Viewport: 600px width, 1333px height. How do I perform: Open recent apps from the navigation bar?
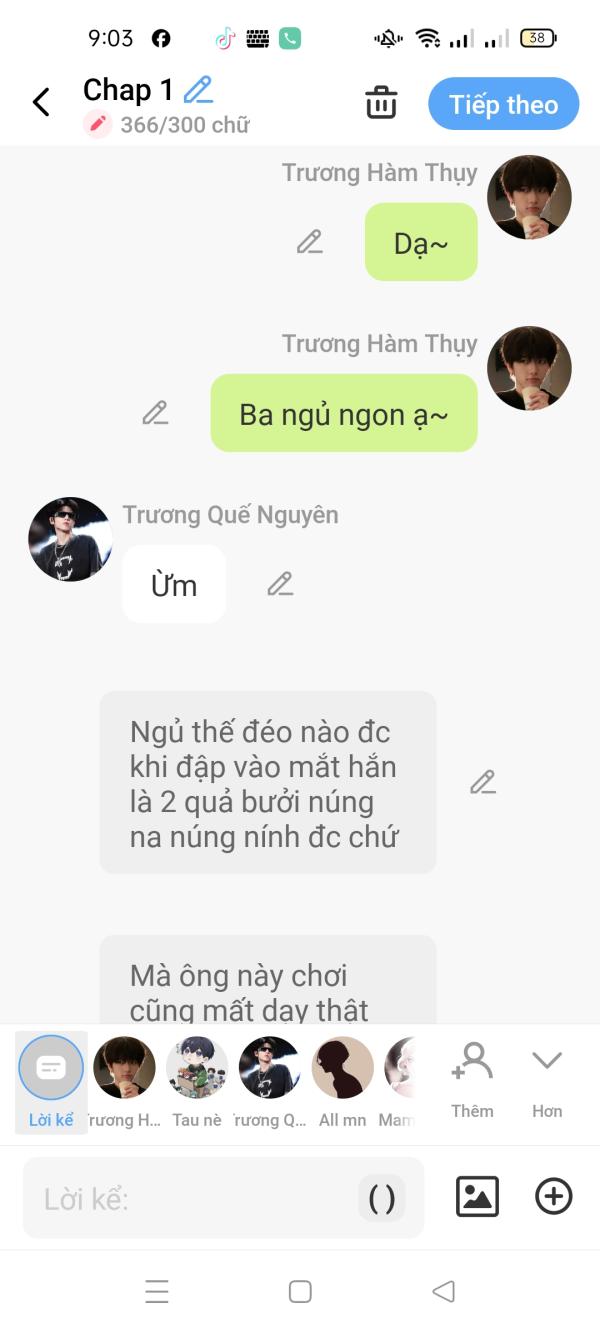(157, 1291)
